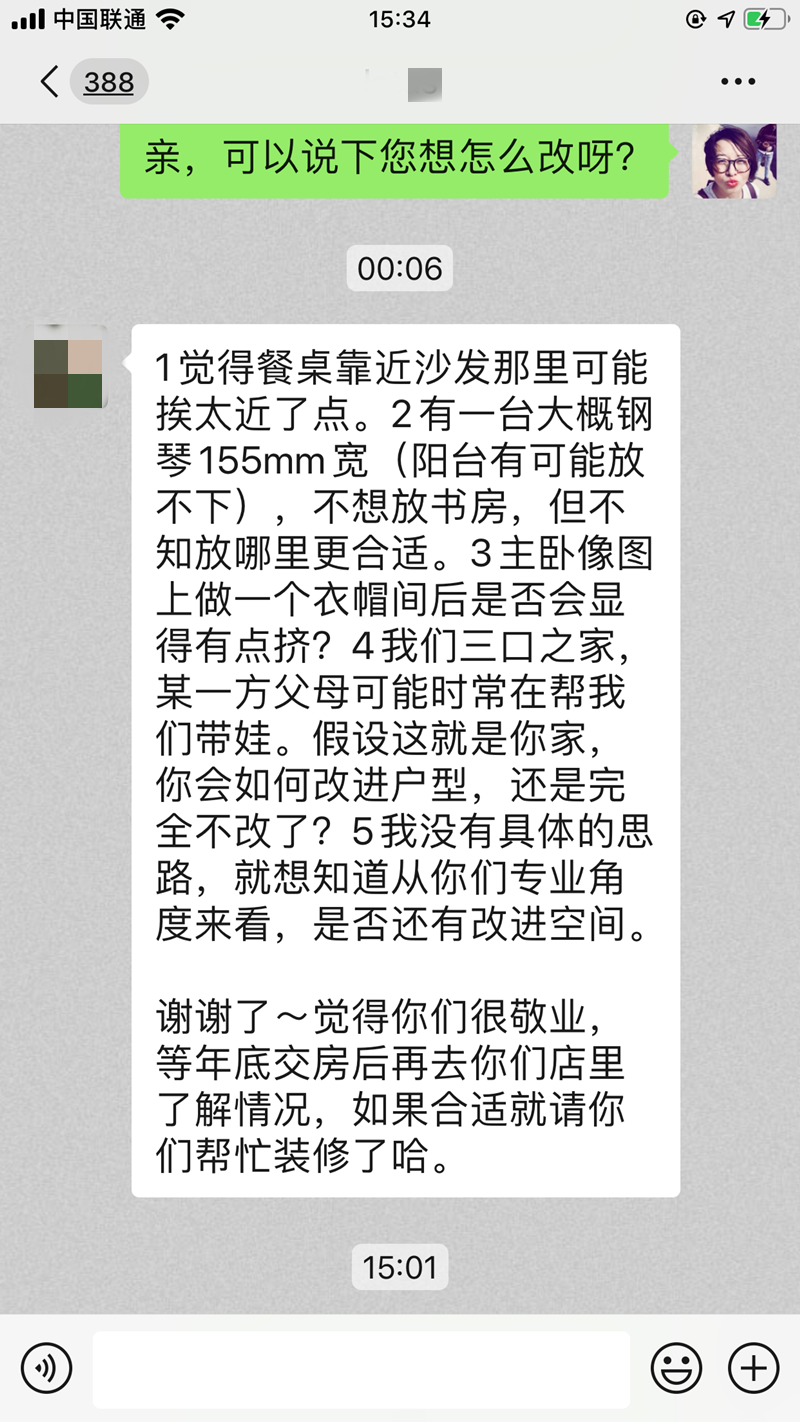The width and height of the screenshot is (800, 1422).
Task: Tap the message text field
Action: [x=361, y=1368]
